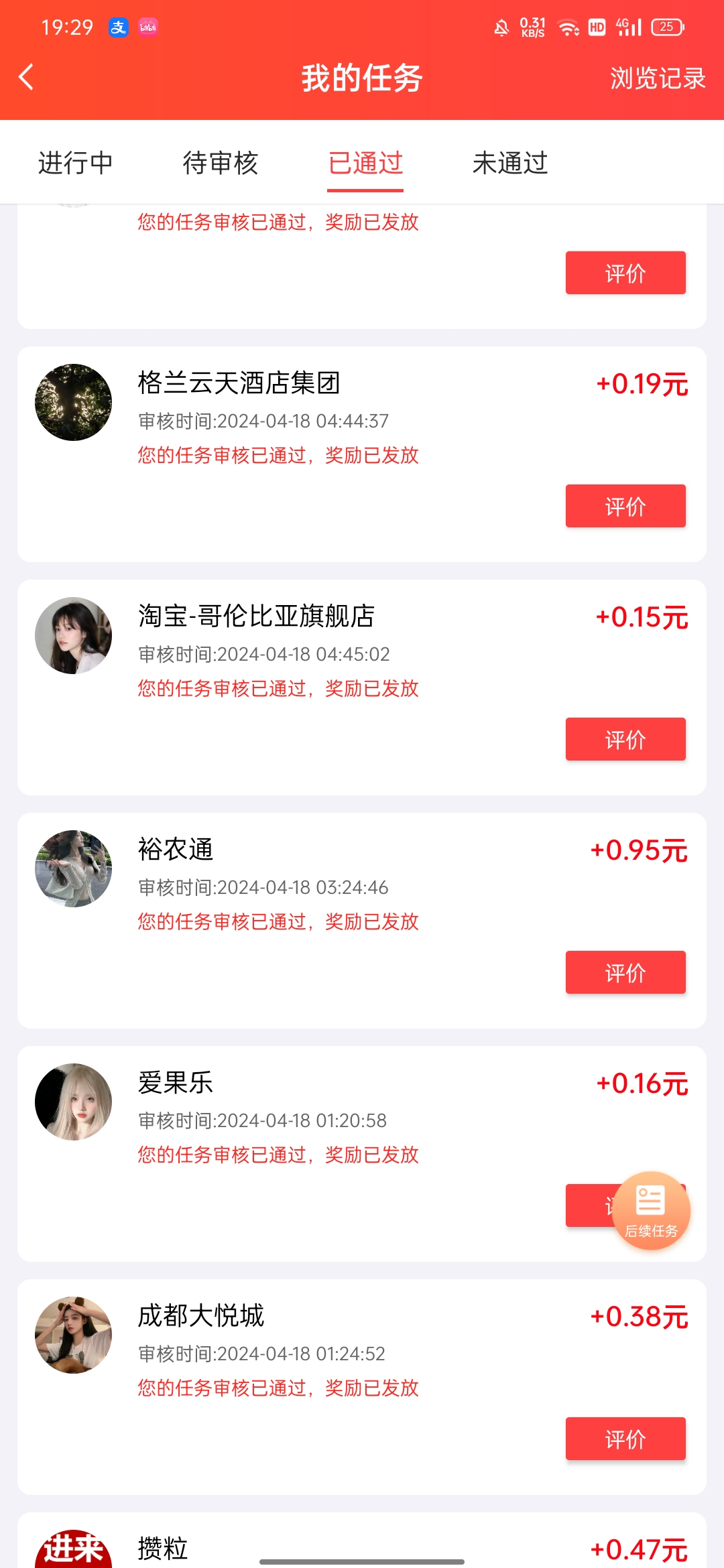Image resolution: width=724 pixels, height=1568 pixels.
Task: Open the avatar photo for 成都大悦城
Action: 74,1333
